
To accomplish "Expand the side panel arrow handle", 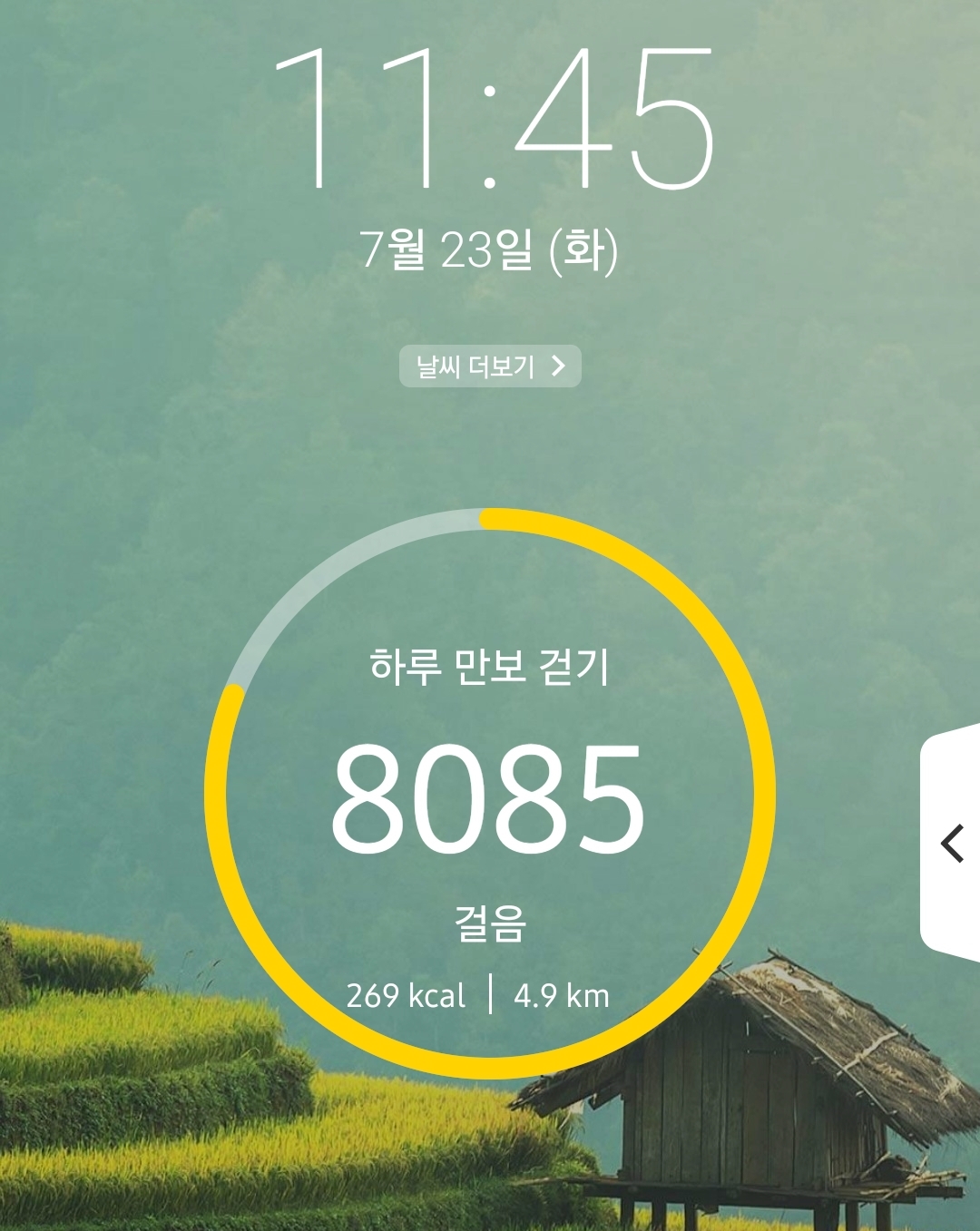I will [952, 843].
